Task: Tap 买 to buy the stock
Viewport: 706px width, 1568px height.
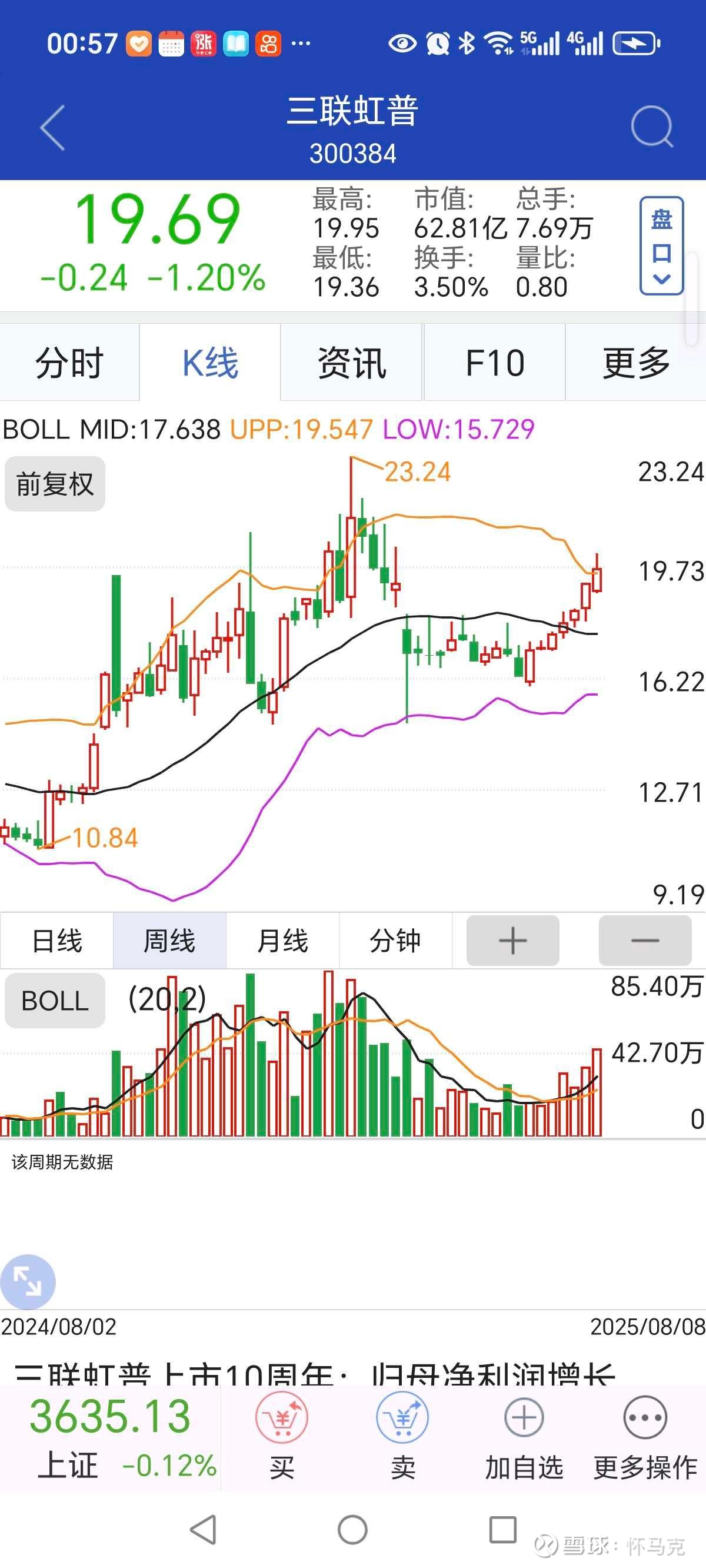Action: pos(282,1439)
